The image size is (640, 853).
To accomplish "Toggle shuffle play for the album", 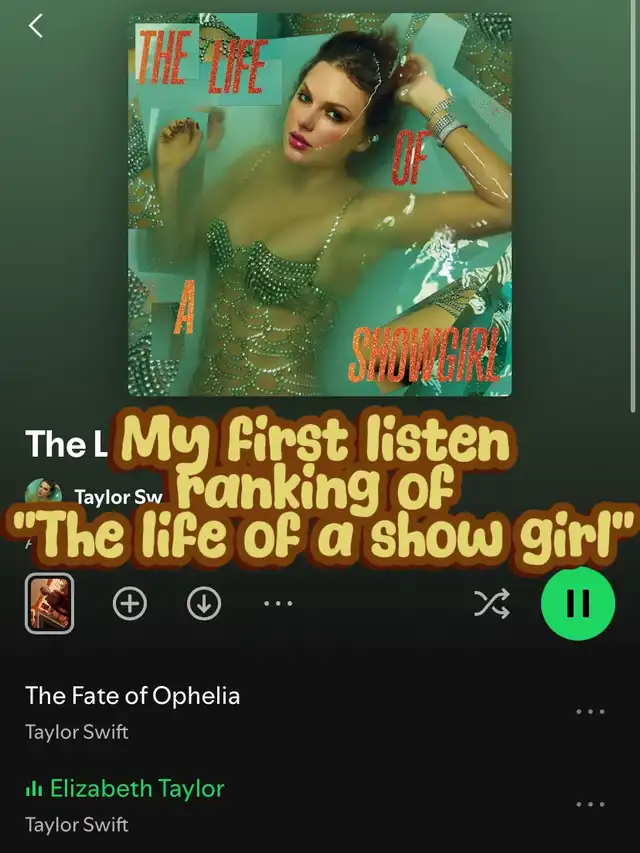I will 492,603.
